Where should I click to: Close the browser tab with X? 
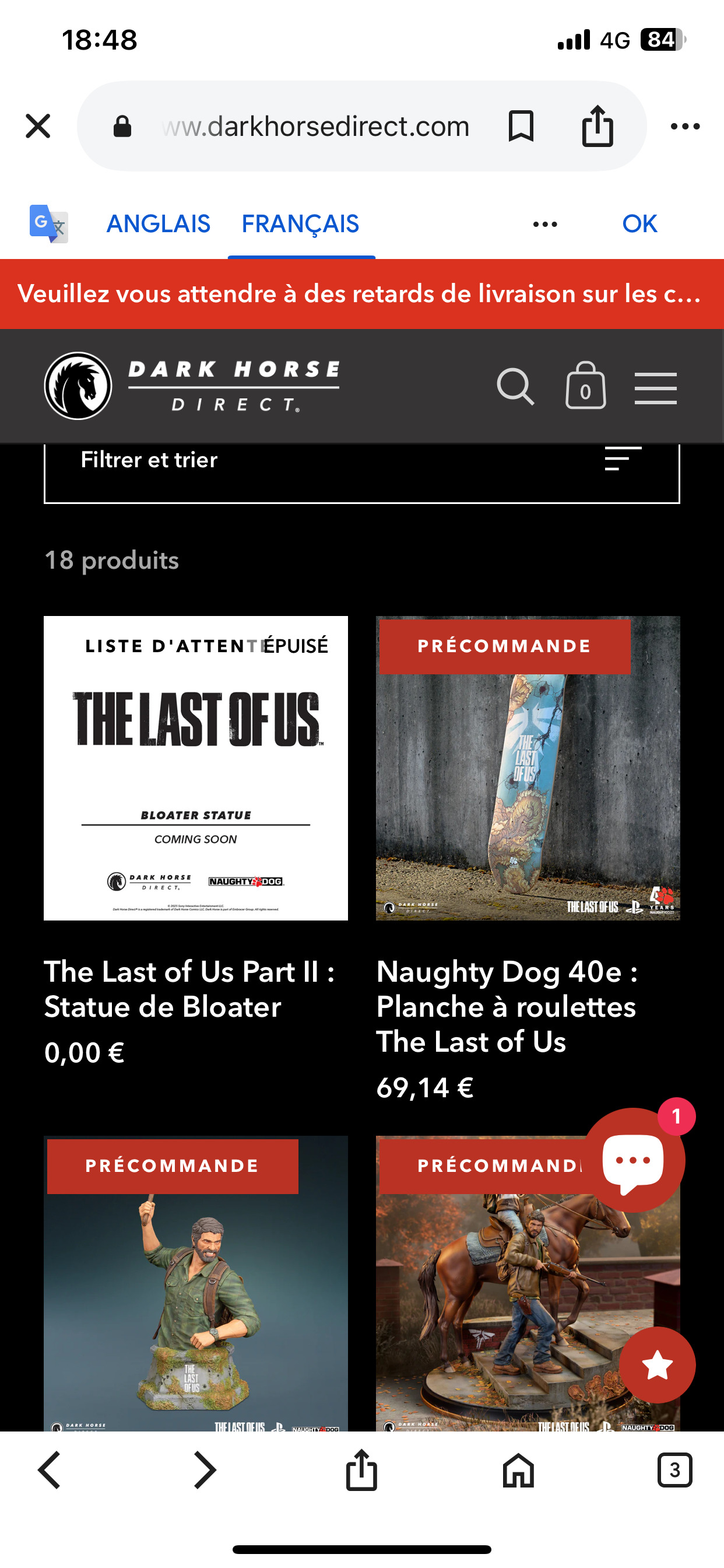[x=38, y=126]
